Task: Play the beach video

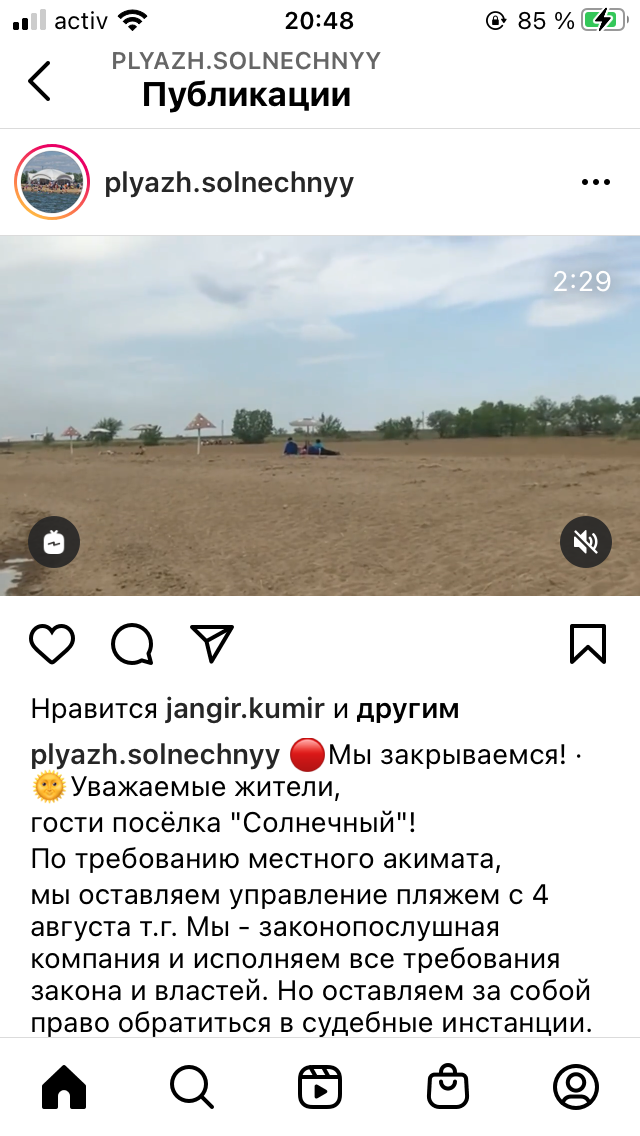Action: 320,415
